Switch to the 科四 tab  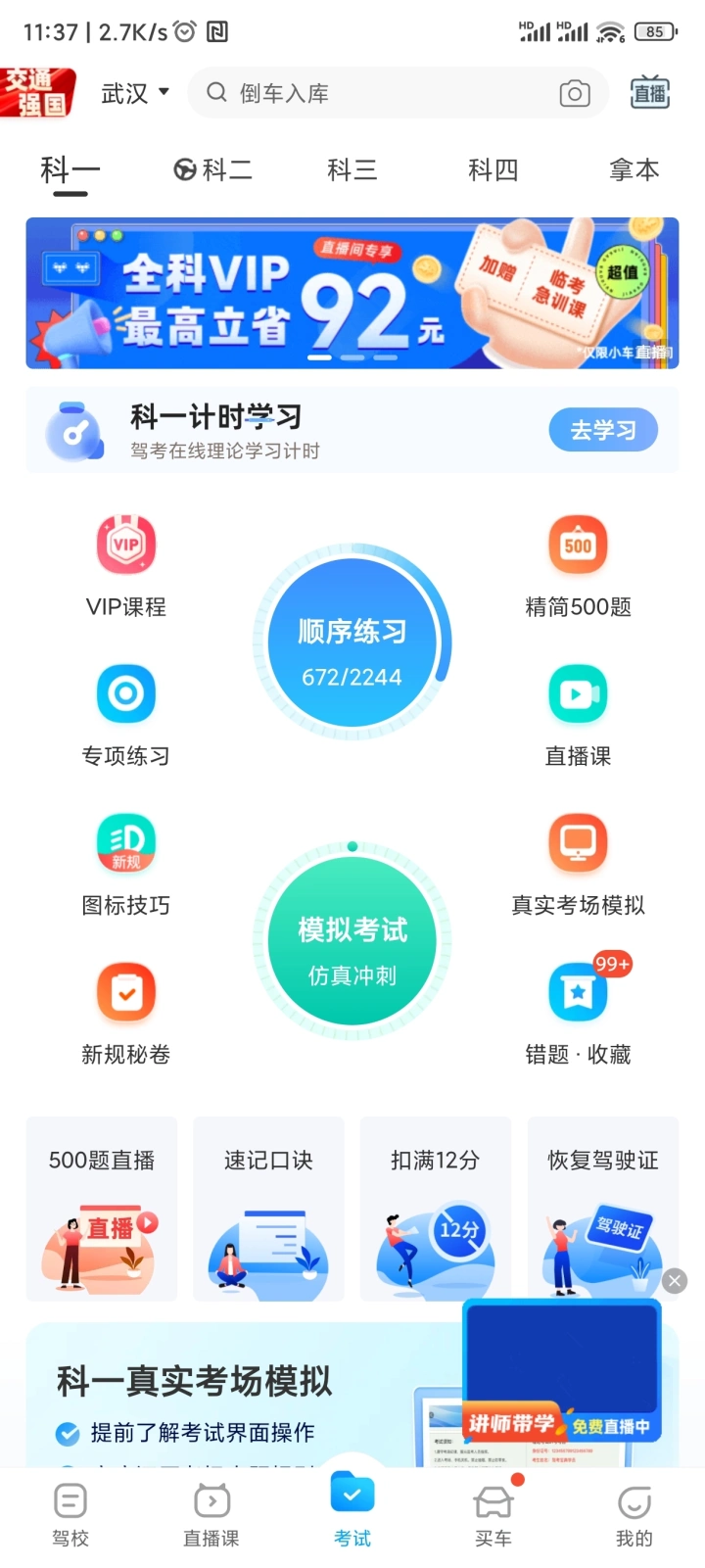point(493,170)
